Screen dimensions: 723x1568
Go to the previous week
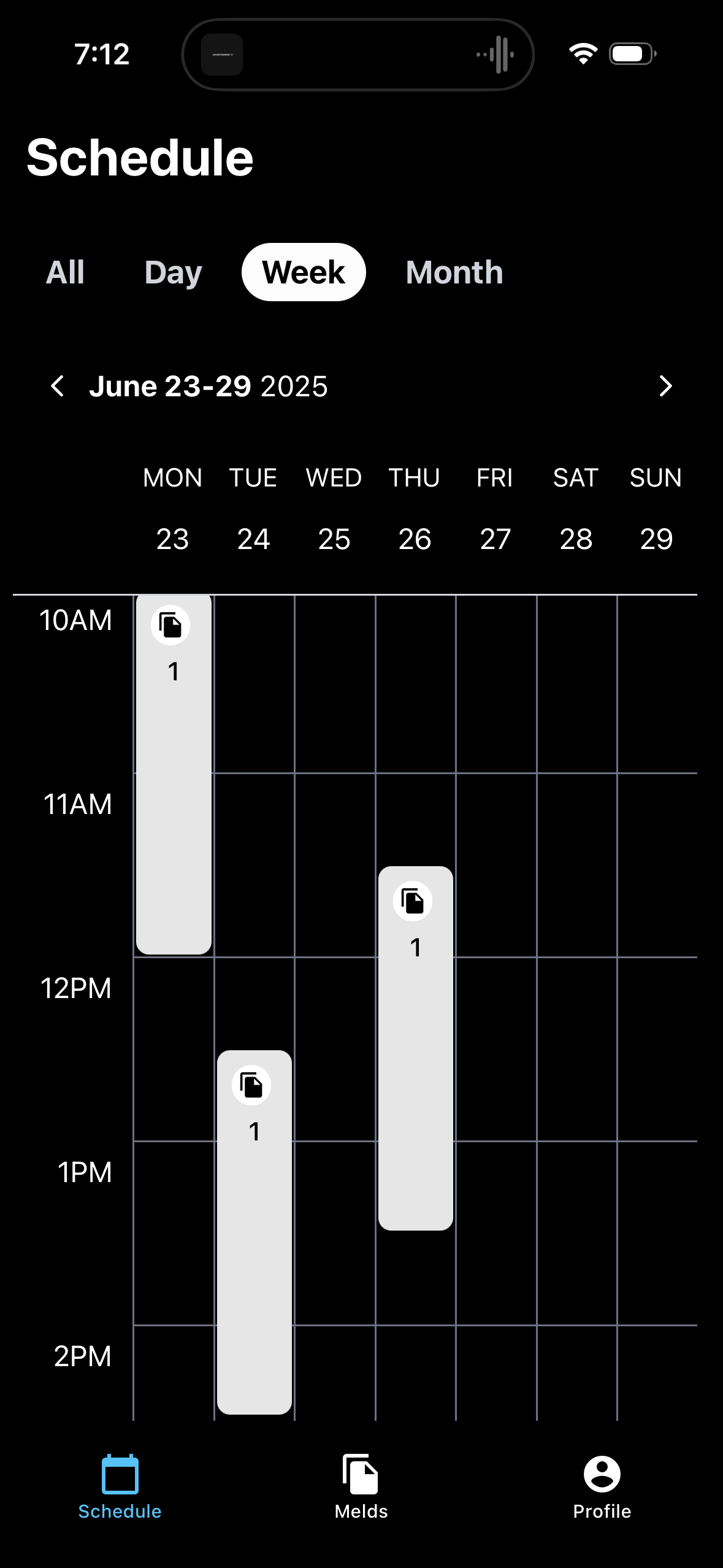[58, 386]
